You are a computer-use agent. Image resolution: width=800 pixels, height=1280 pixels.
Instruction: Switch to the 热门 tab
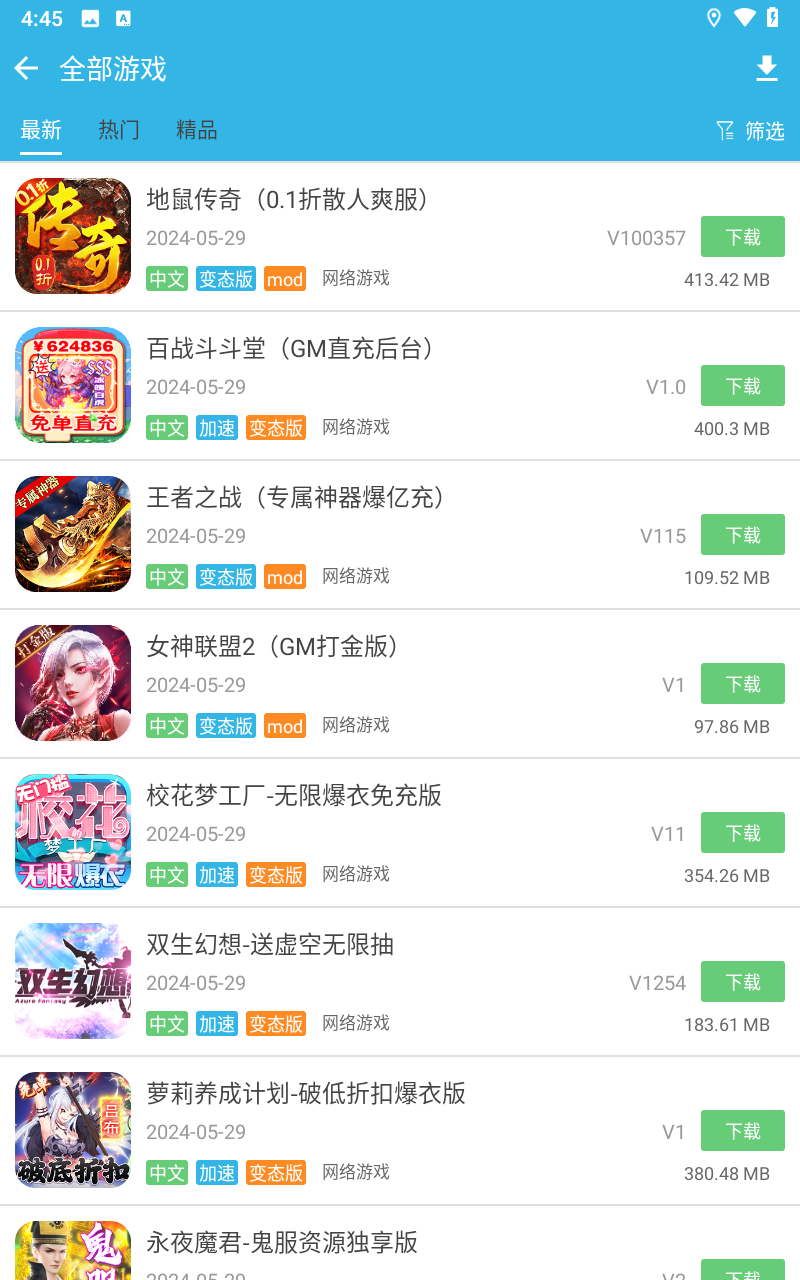(118, 130)
